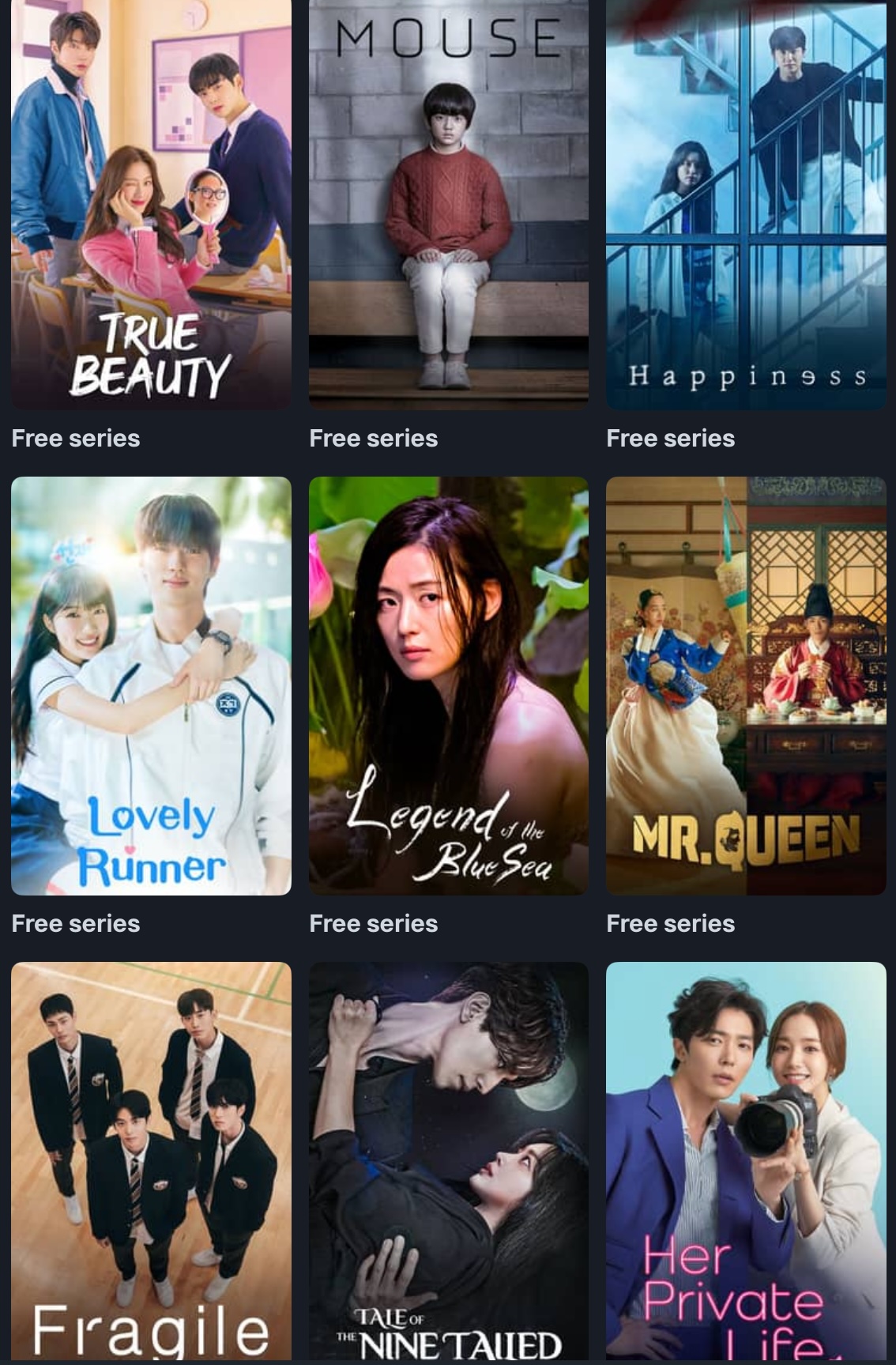Open the Happiness series
Viewport: 896px width, 1365px height.
(x=746, y=204)
